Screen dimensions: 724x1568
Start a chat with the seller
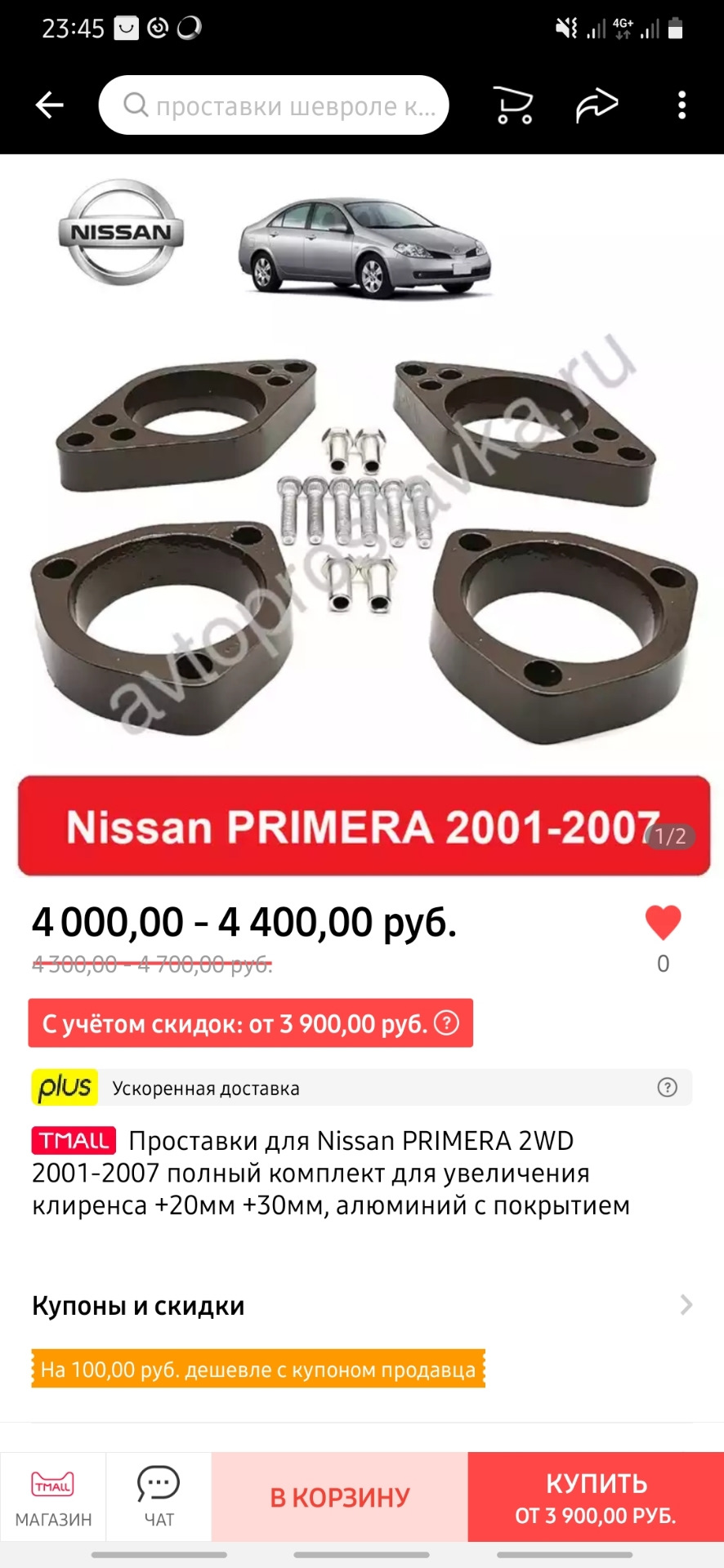[x=159, y=1498]
